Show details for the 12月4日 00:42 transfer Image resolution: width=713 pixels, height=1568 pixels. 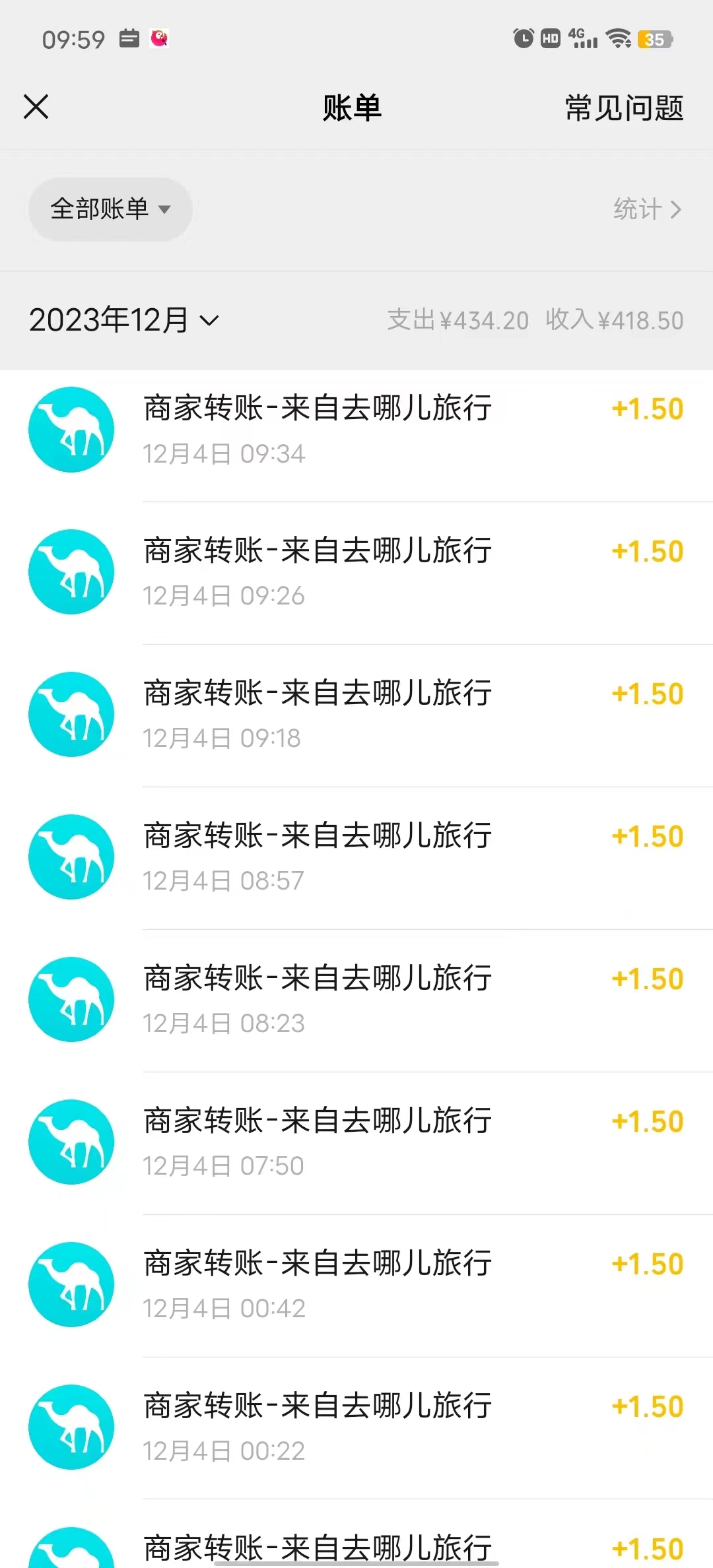356,1286
